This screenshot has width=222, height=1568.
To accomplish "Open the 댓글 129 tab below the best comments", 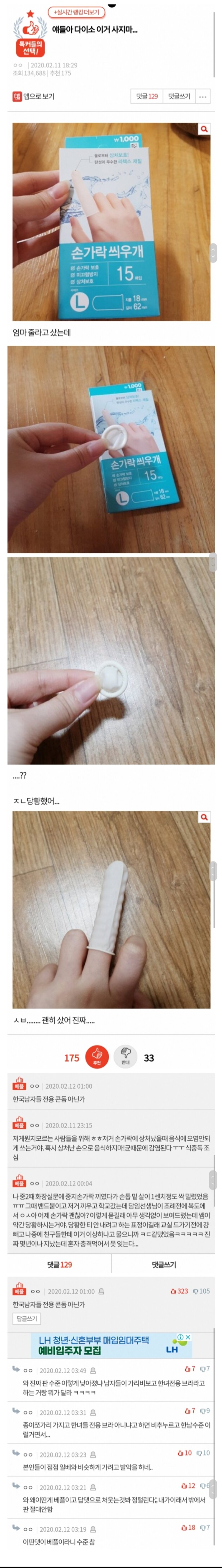I will pos(60,1264).
